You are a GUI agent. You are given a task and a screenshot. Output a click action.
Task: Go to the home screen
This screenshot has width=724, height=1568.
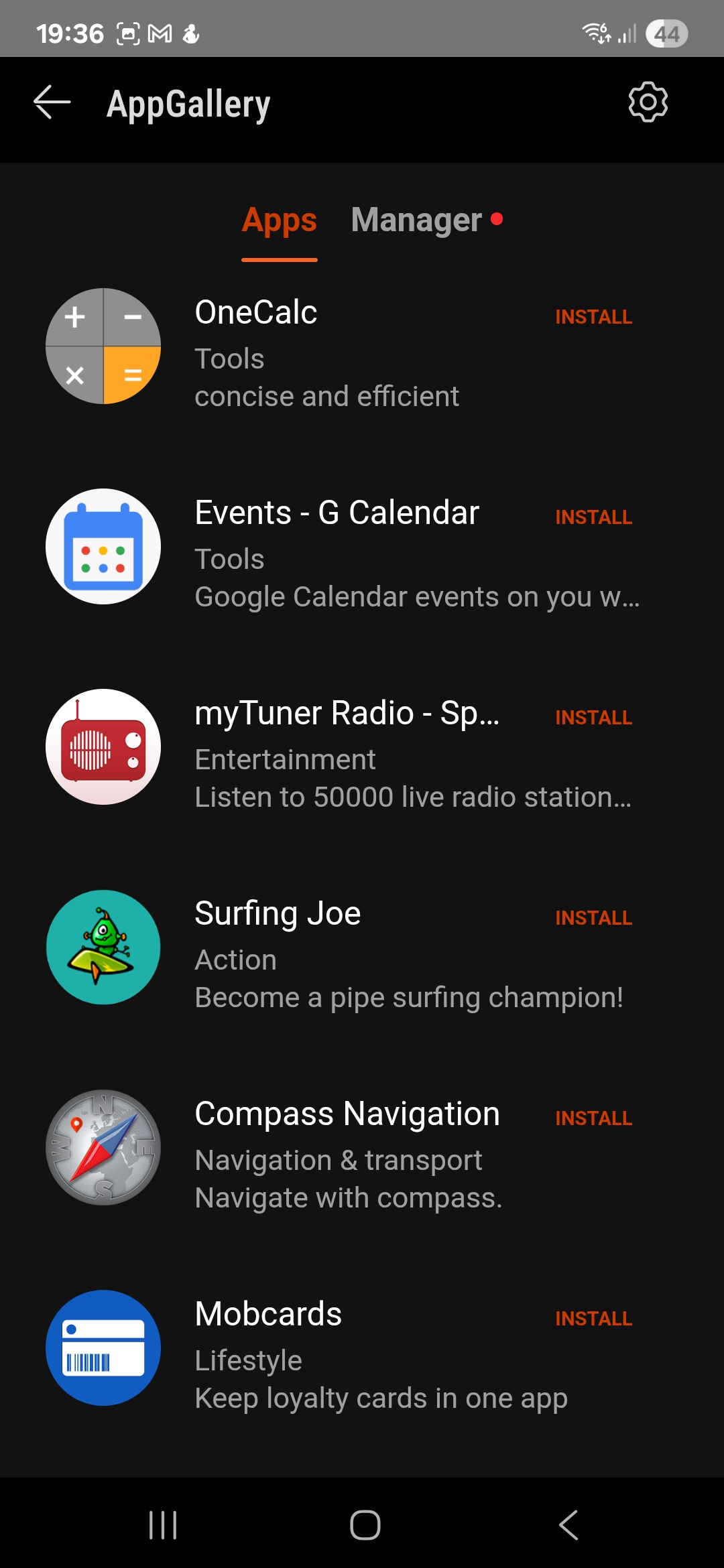click(x=365, y=1525)
